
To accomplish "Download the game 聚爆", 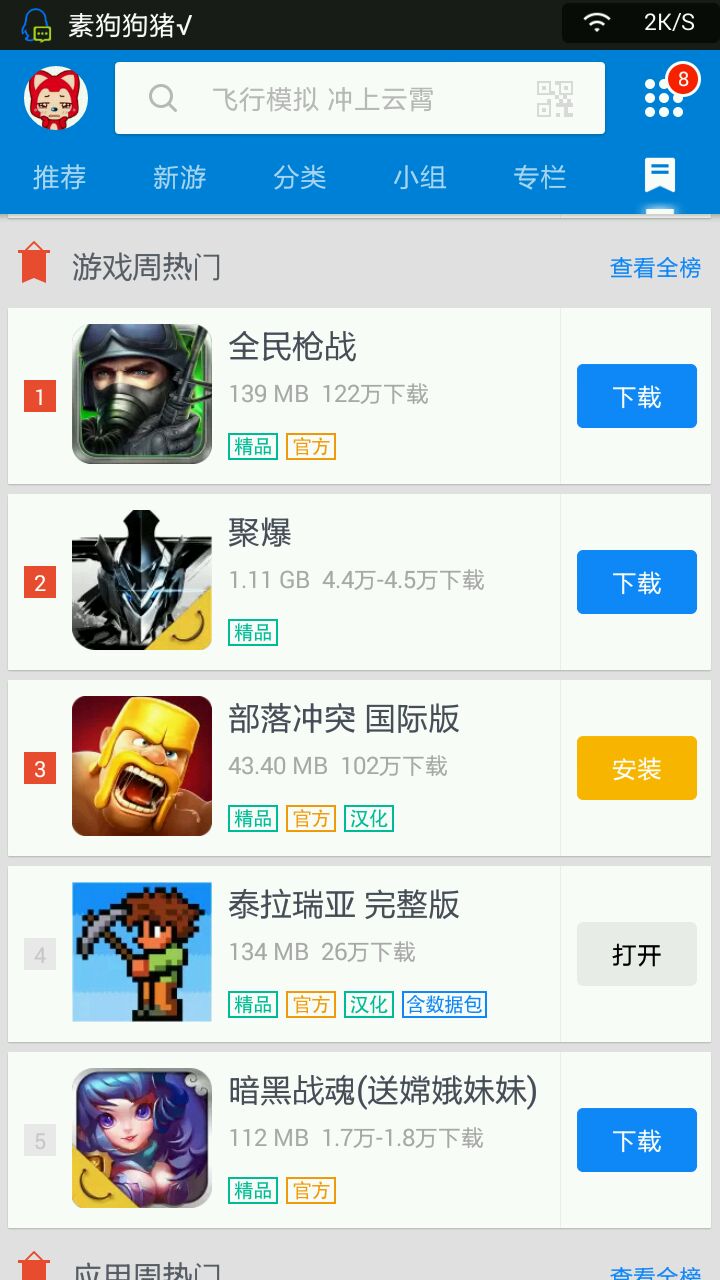I will [x=636, y=582].
